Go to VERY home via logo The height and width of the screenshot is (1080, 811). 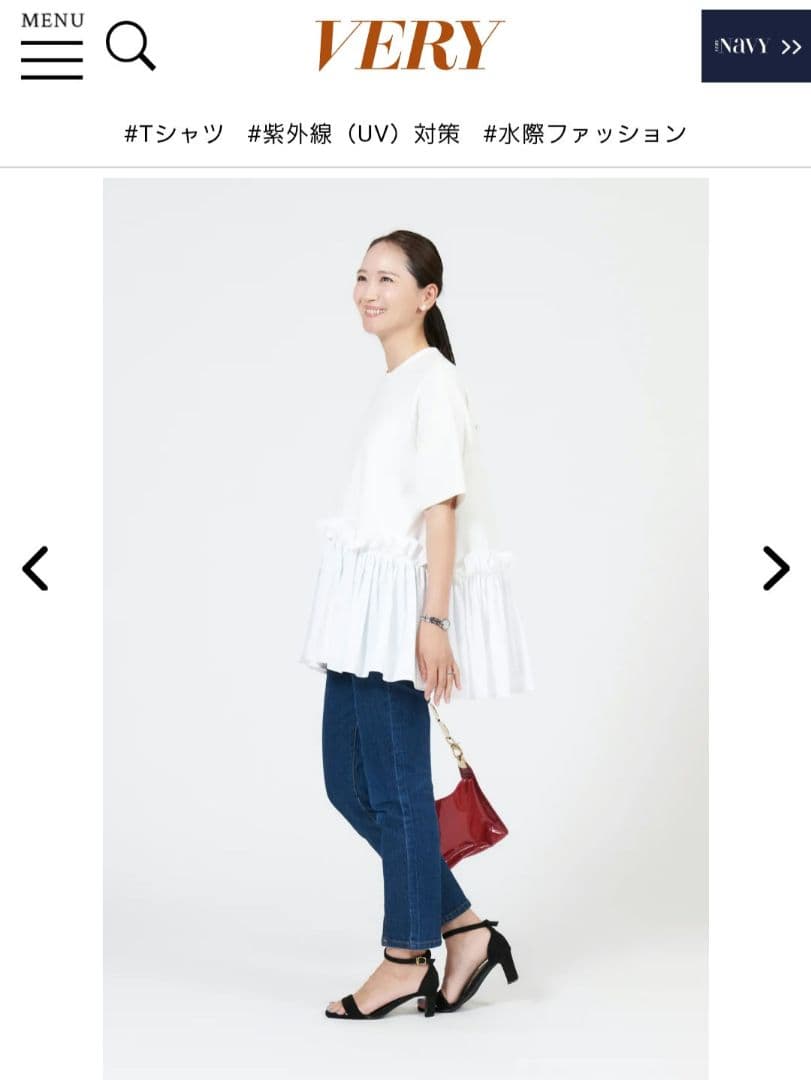coord(409,46)
